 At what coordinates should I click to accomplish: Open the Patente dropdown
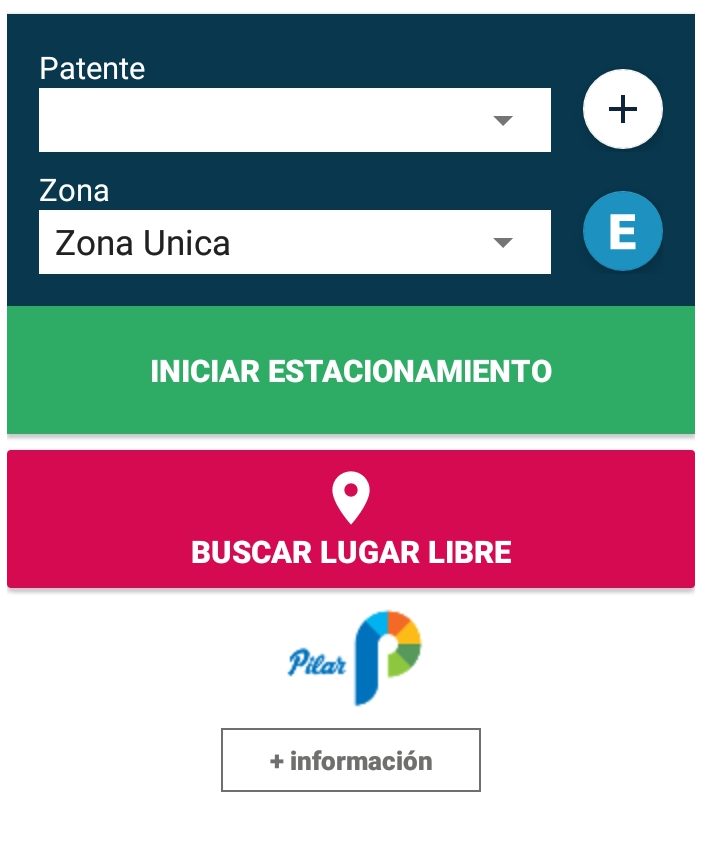coord(295,120)
